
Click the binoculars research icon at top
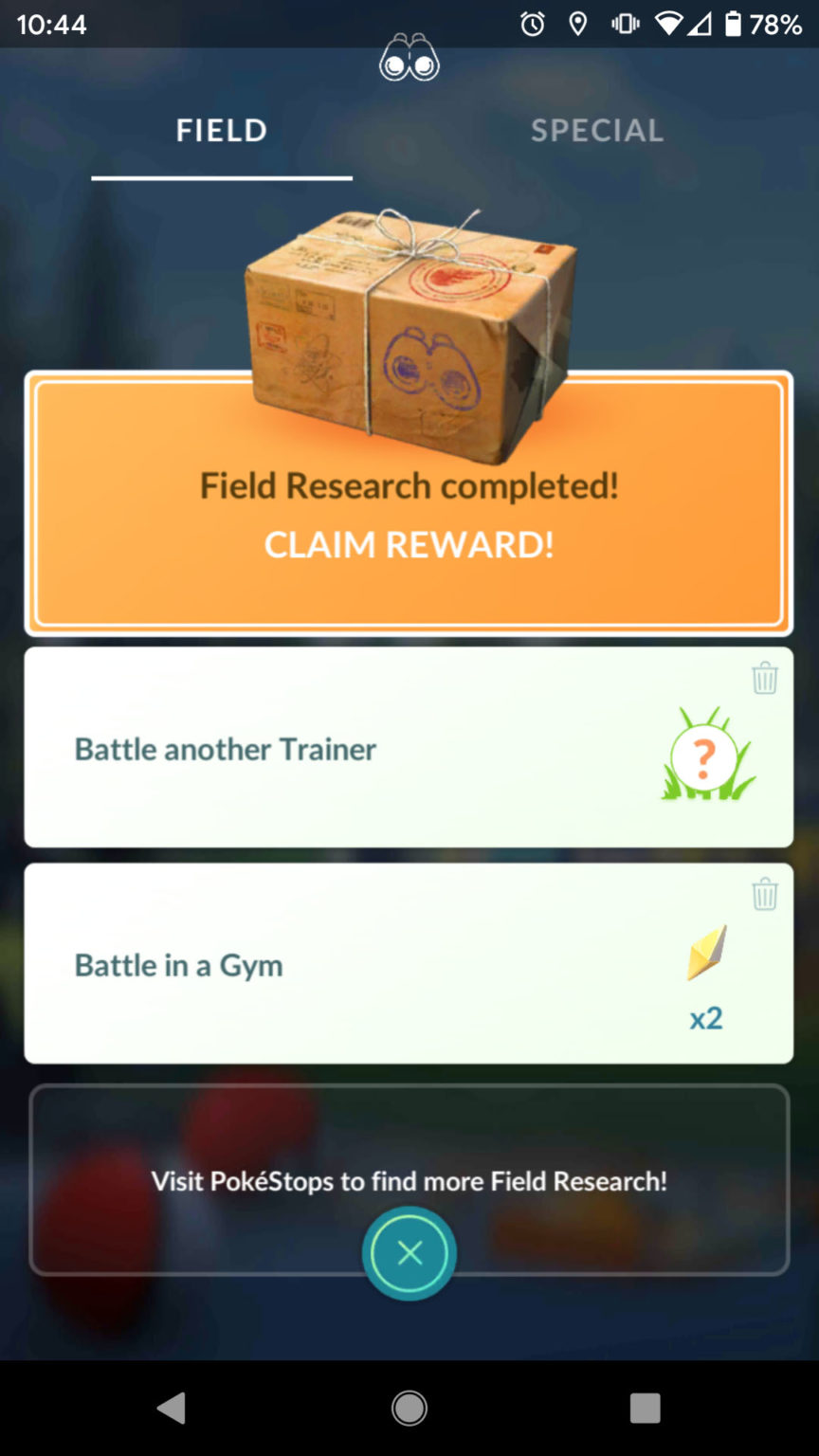coord(409,57)
